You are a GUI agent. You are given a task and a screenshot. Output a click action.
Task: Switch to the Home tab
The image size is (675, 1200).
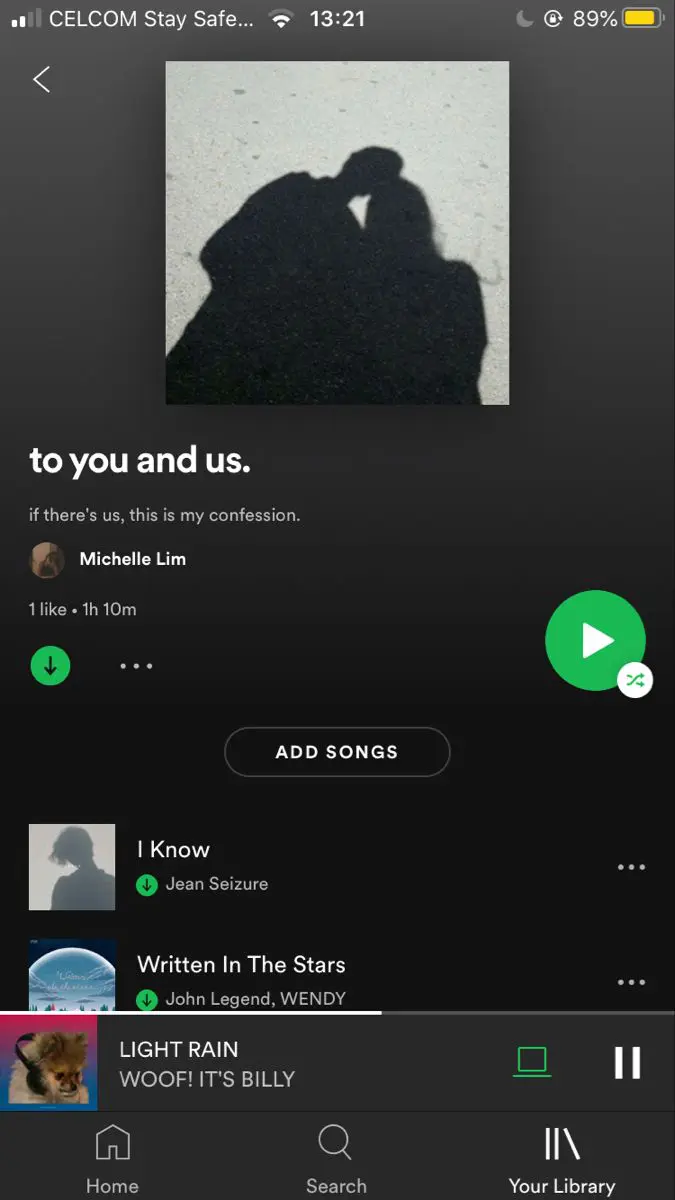[112, 1159]
